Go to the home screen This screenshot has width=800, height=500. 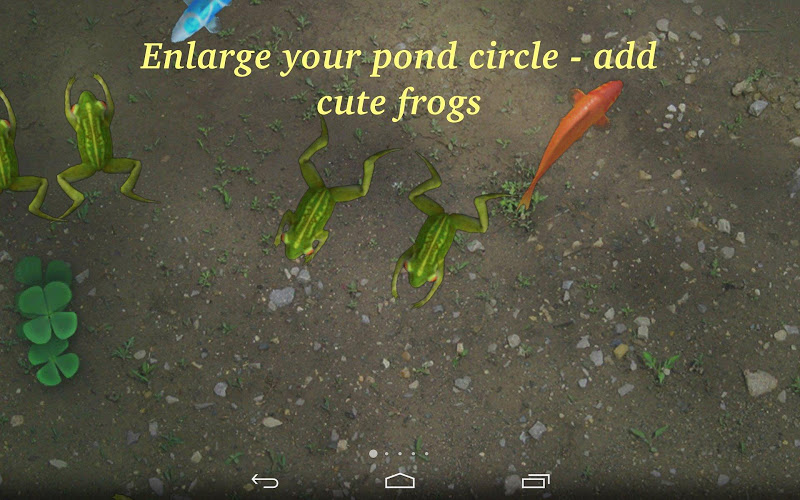click(x=400, y=481)
